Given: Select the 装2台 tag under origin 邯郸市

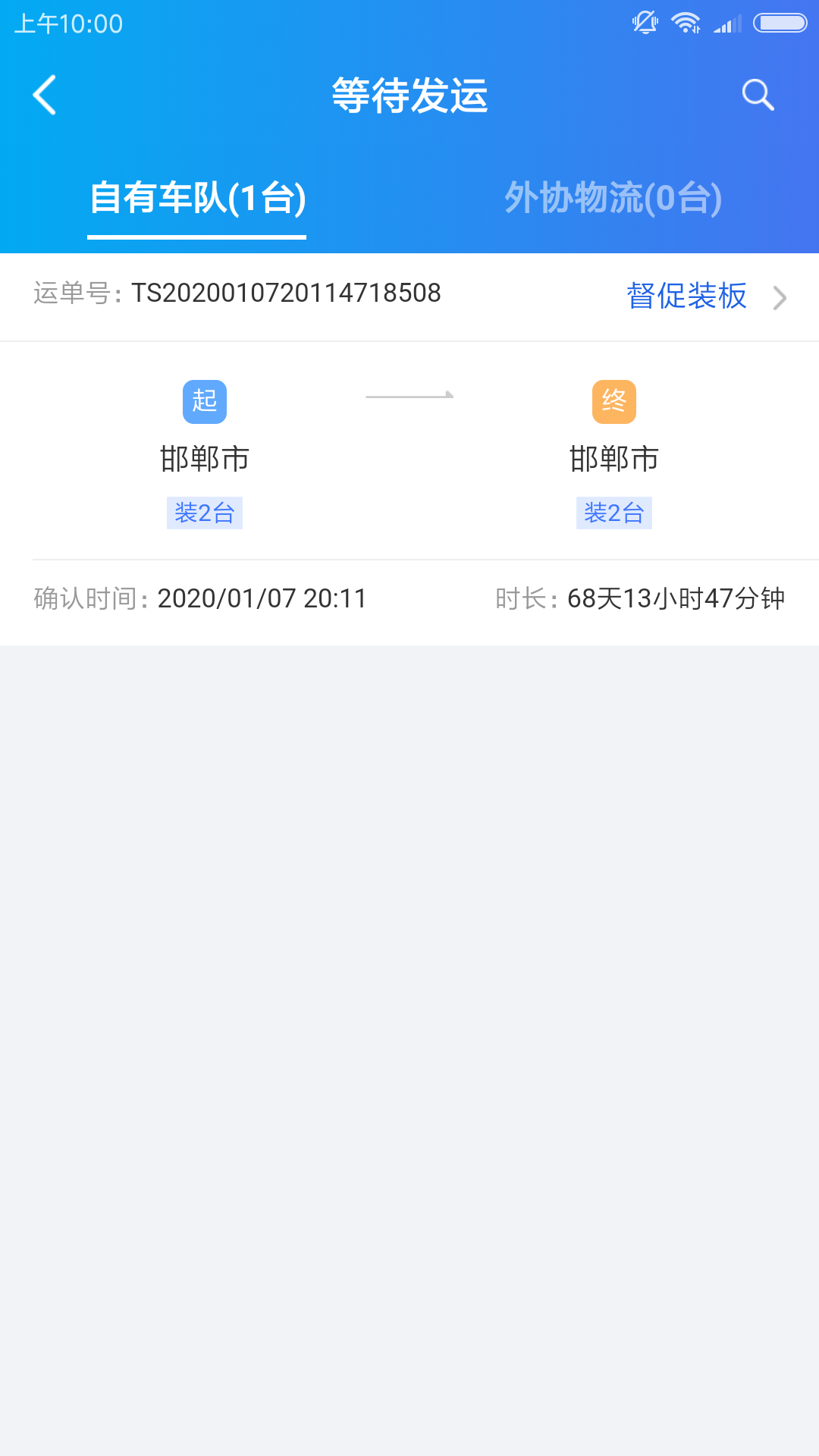Looking at the screenshot, I should [x=204, y=513].
